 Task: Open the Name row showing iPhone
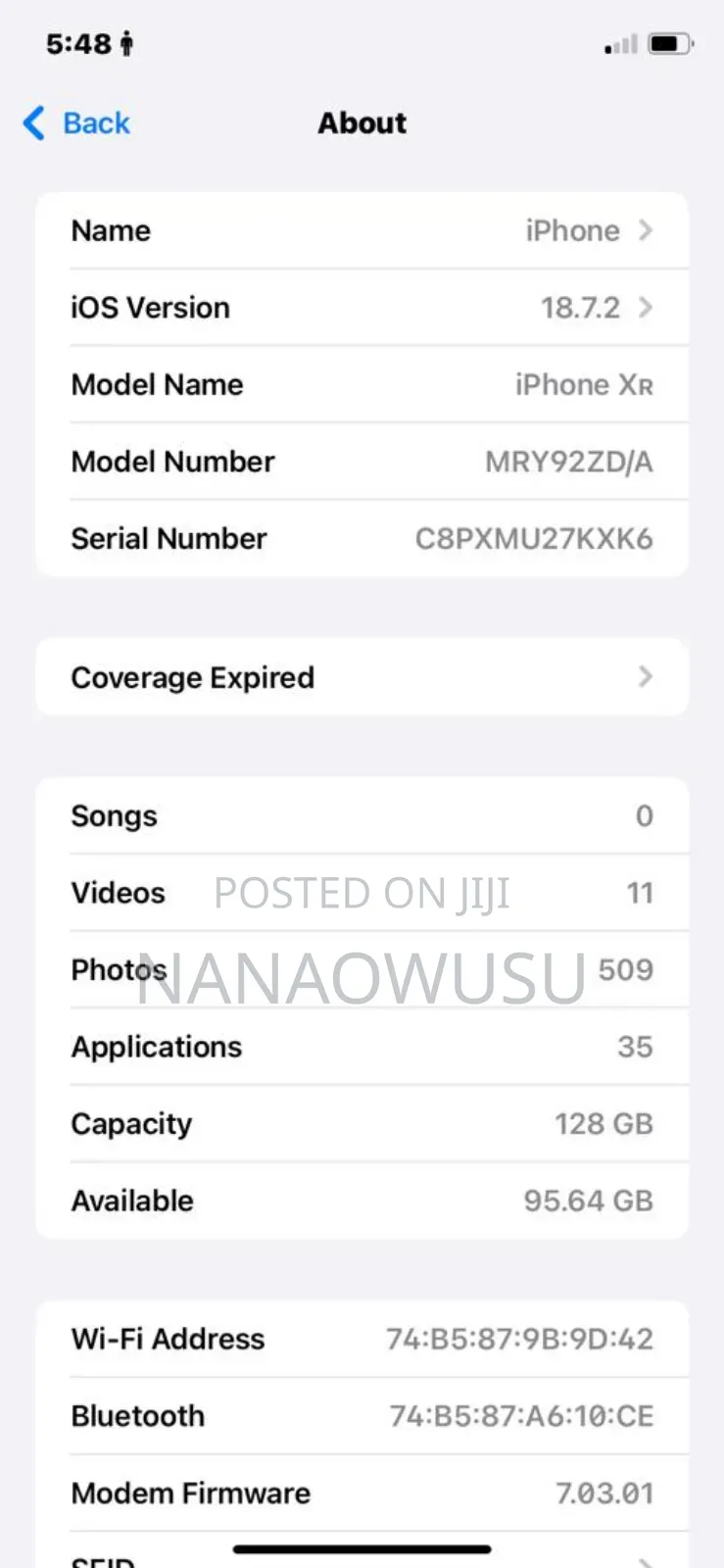pos(362,230)
